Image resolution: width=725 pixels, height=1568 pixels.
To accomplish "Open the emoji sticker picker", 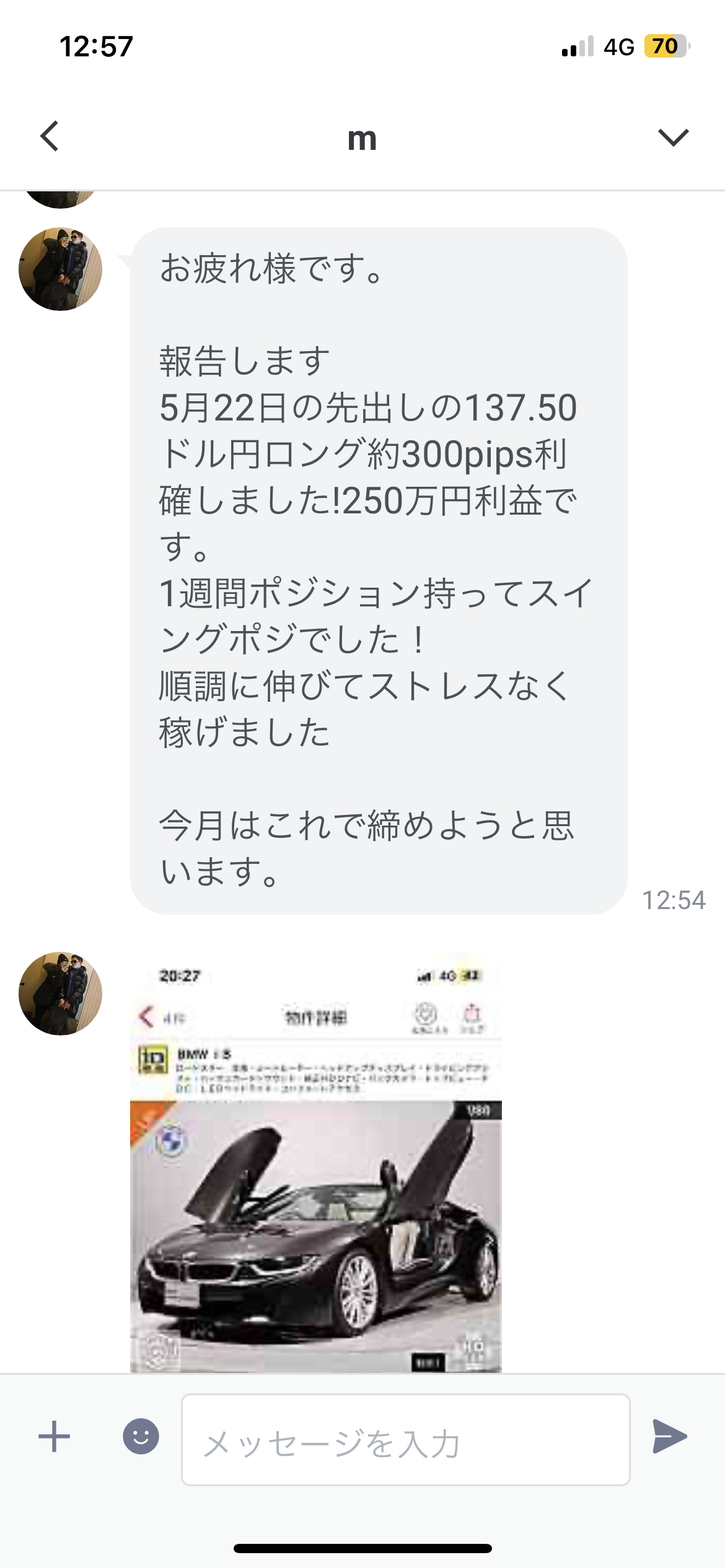I will [x=141, y=1437].
